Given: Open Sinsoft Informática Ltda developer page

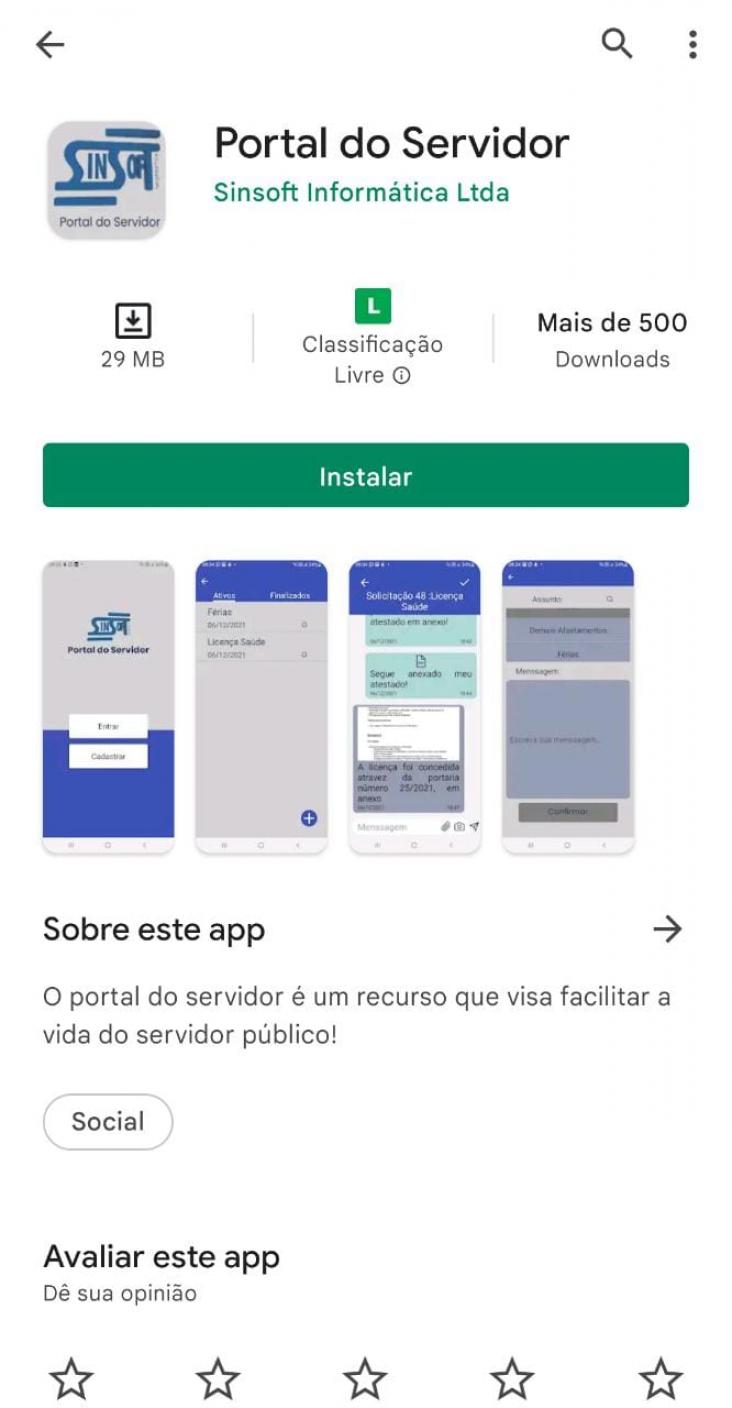Looking at the screenshot, I should coord(361,192).
